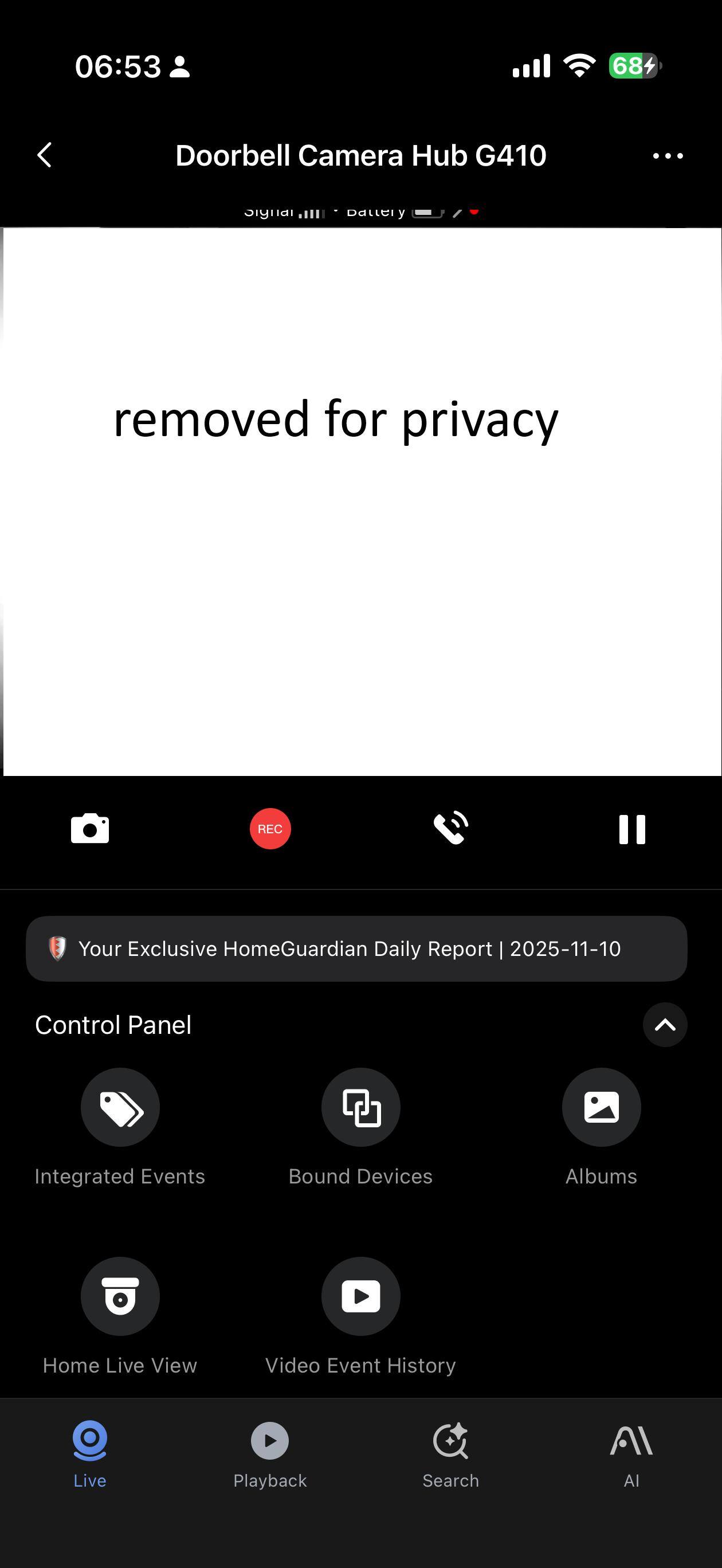Collapse the Control Panel section
722x1568 pixels.
[x=665, y=1025]
